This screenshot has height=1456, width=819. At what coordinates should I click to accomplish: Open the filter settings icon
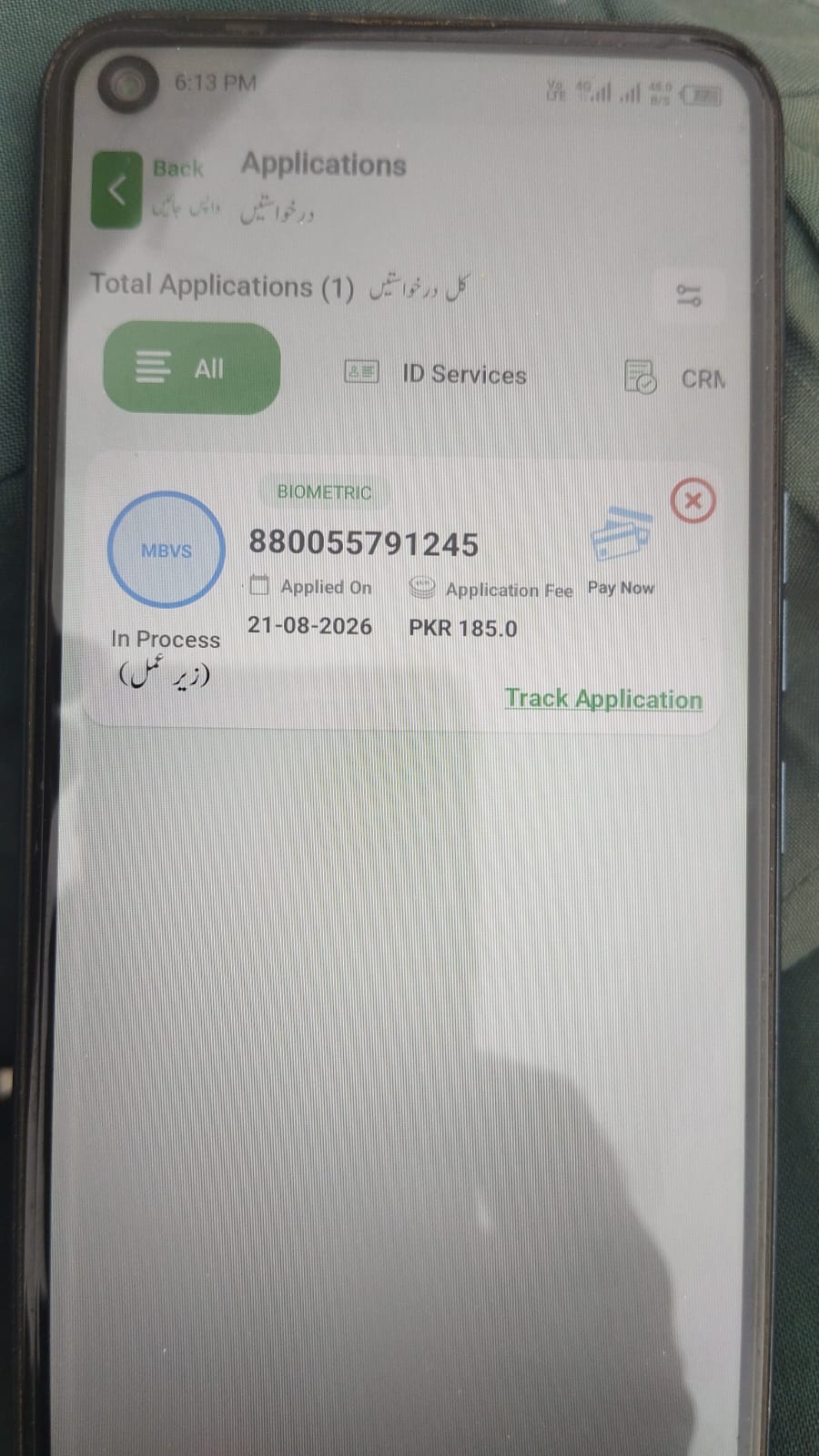(x=689, y=296)
